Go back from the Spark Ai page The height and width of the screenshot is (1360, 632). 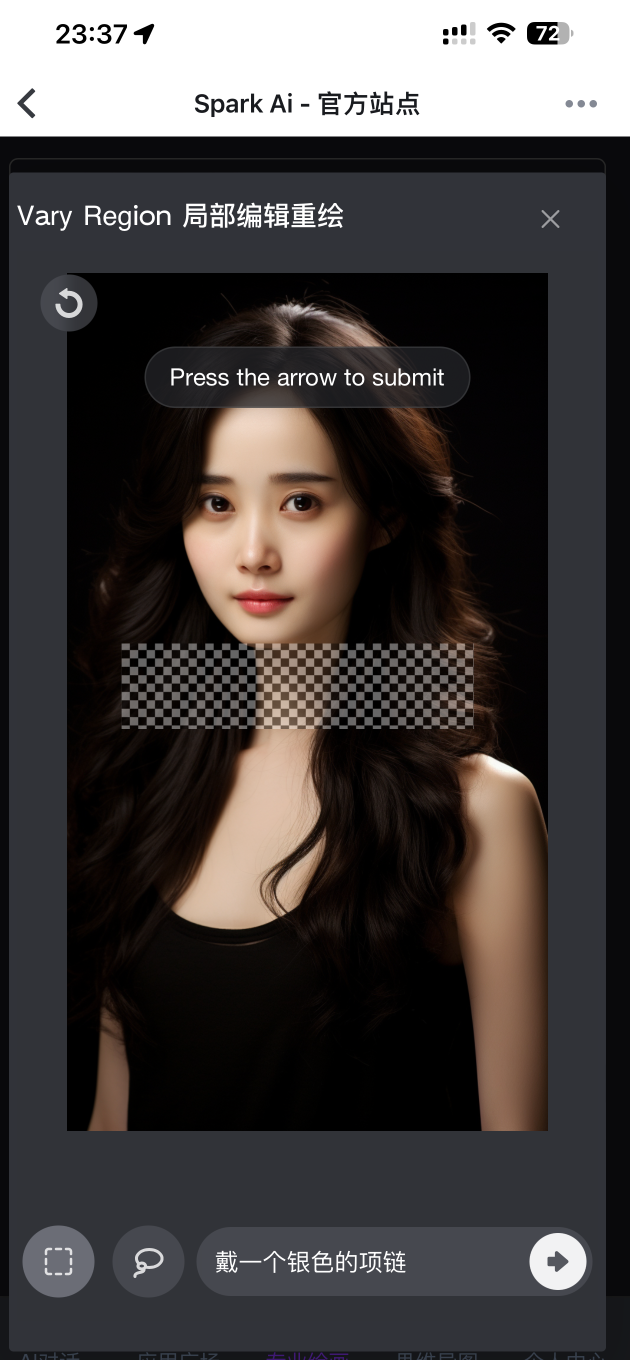(27, 103)
